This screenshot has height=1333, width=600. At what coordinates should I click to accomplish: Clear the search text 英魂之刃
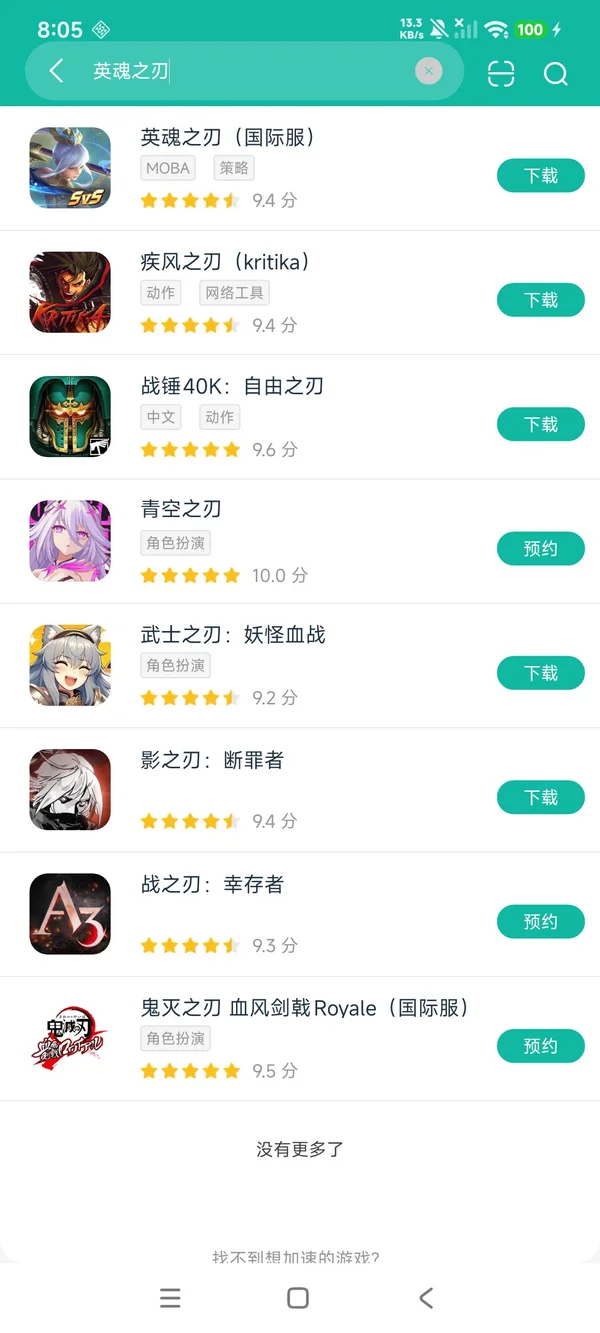pyautogui.click(x=428, y=71)
